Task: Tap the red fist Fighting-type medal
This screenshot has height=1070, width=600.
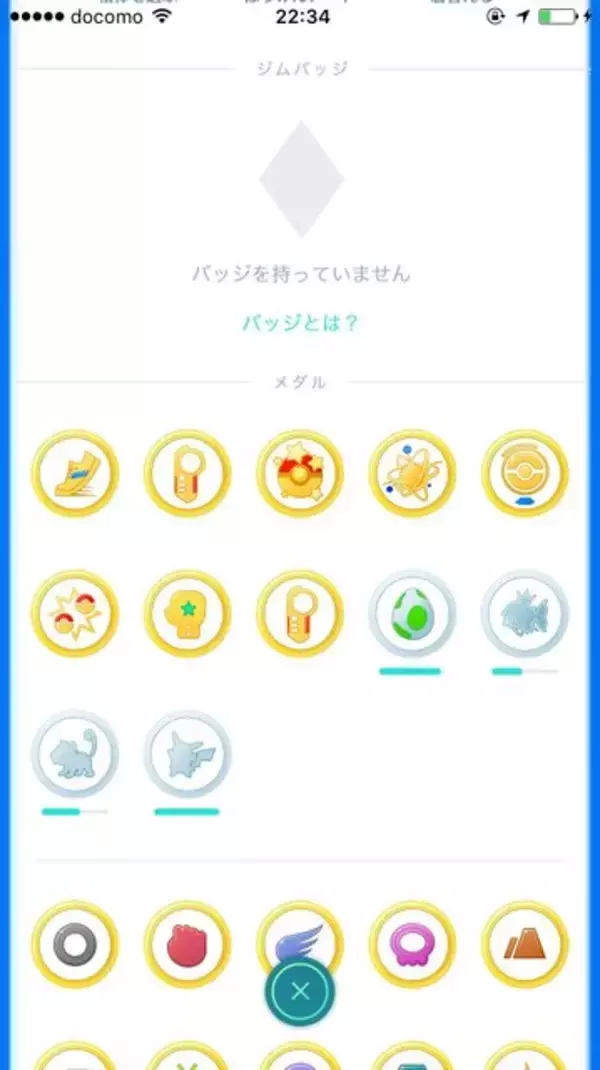Action: 187,945
